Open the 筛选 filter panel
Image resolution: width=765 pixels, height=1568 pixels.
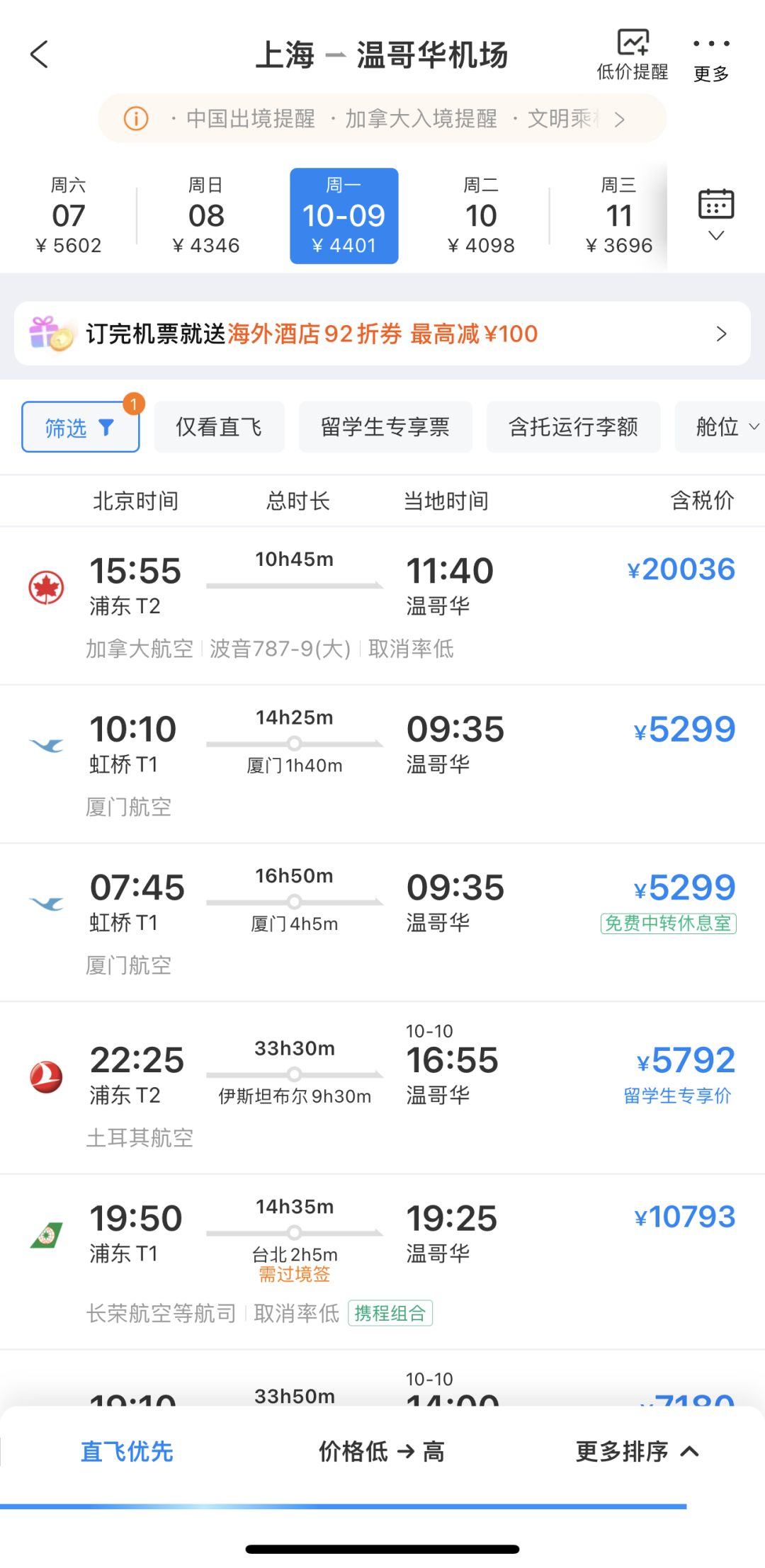pos(80,427)
